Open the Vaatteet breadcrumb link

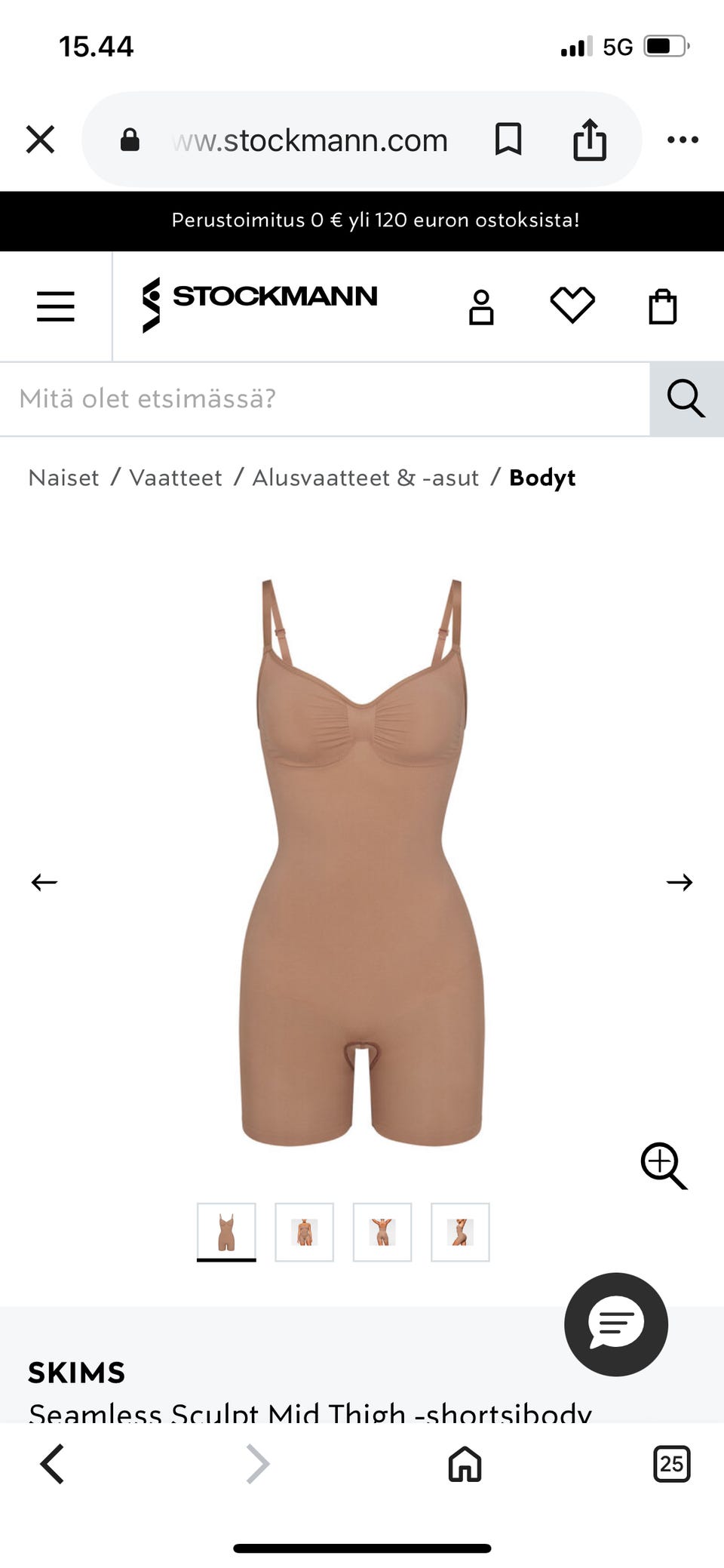(x=176, y=478)
